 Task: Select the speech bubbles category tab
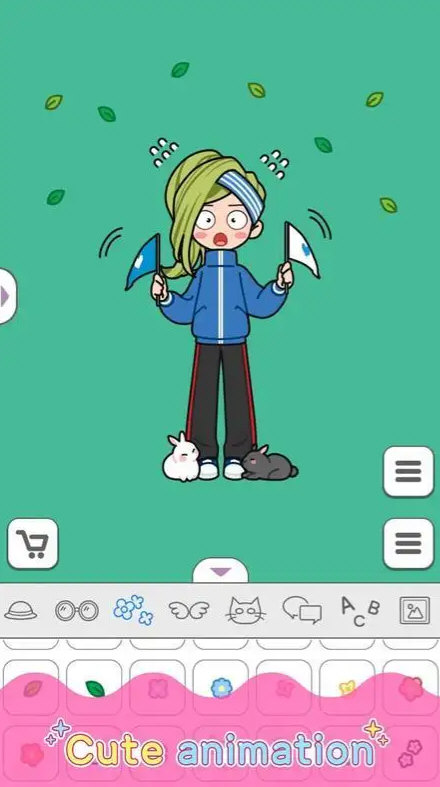click(302, 610)
